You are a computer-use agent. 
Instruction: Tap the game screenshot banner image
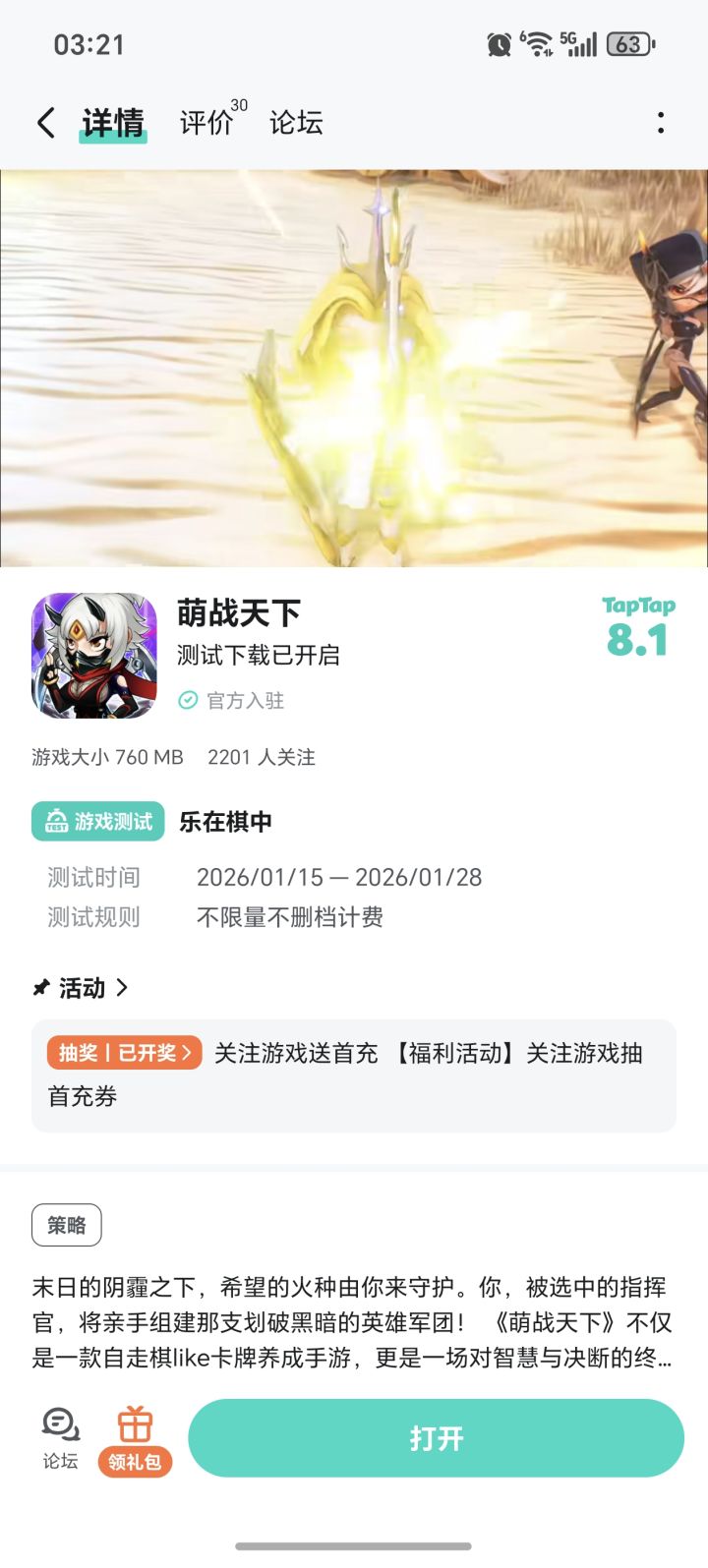click(354, 369)
